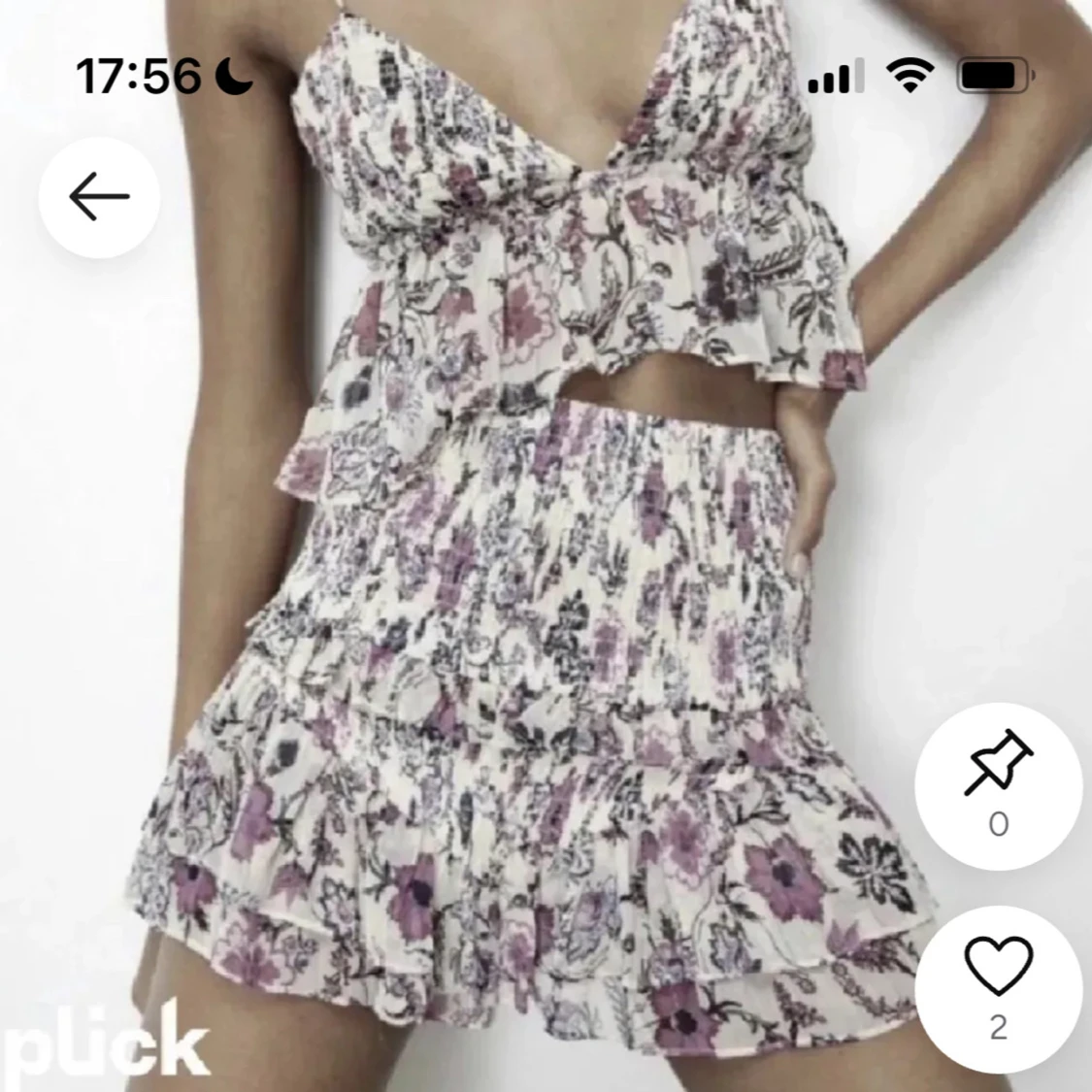Go back using the arrow button
This screenshot has height=1092, width=1092.
99,197
